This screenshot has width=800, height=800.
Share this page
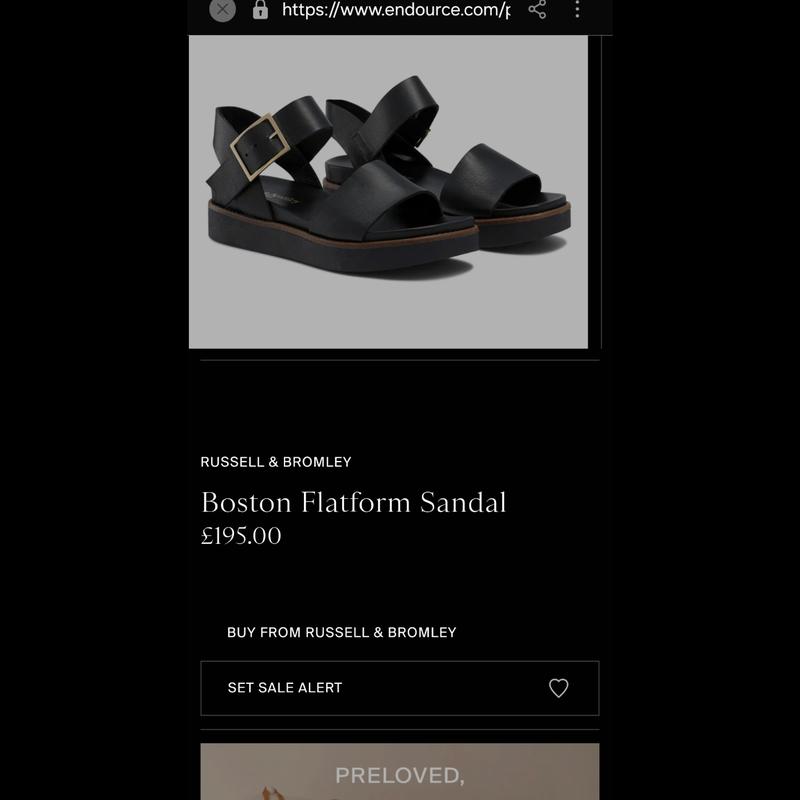pos(537,10)
